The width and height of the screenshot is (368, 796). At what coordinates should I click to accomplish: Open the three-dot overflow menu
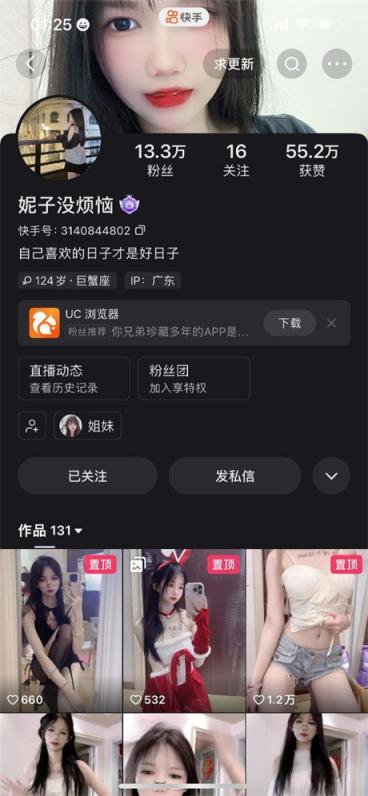337,64
